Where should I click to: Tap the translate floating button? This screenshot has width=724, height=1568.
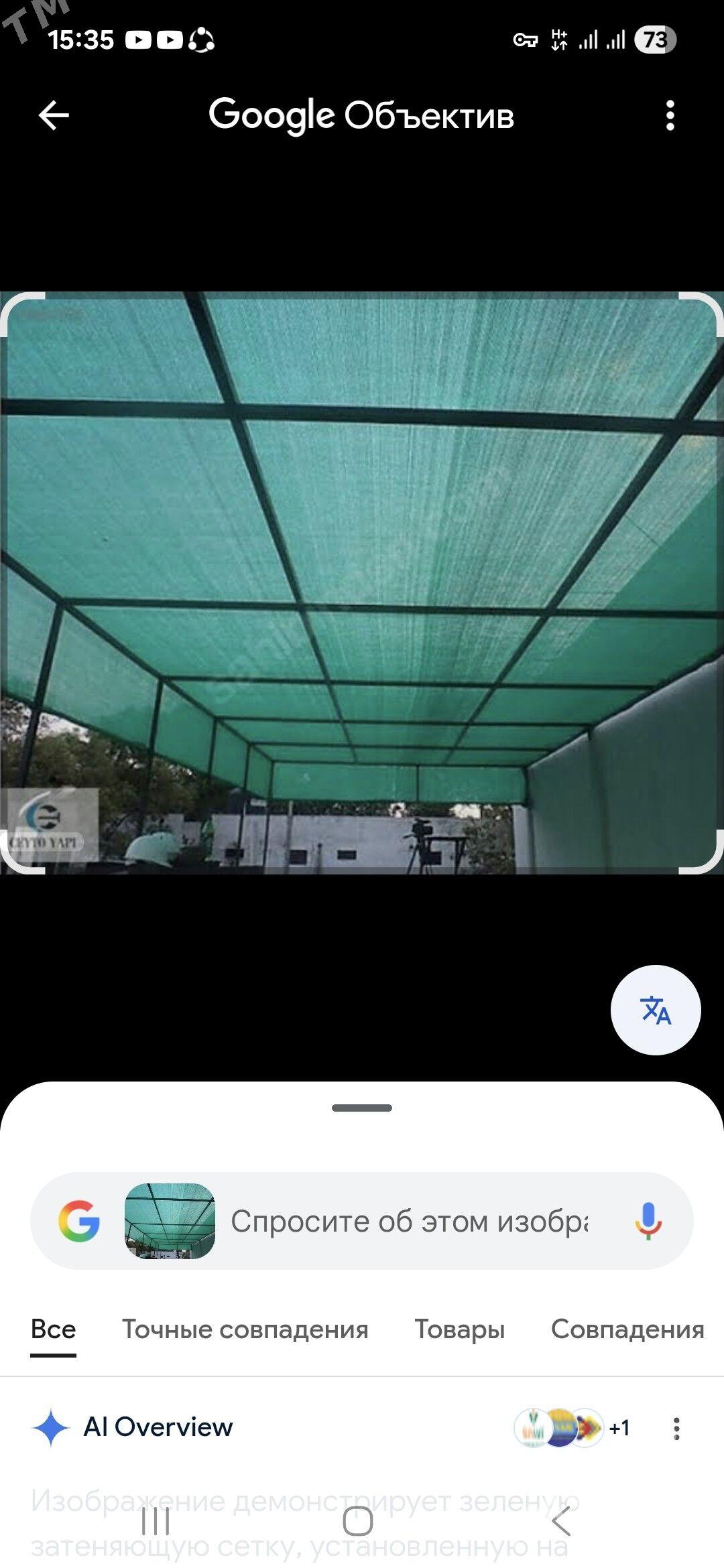point(655,1010)
